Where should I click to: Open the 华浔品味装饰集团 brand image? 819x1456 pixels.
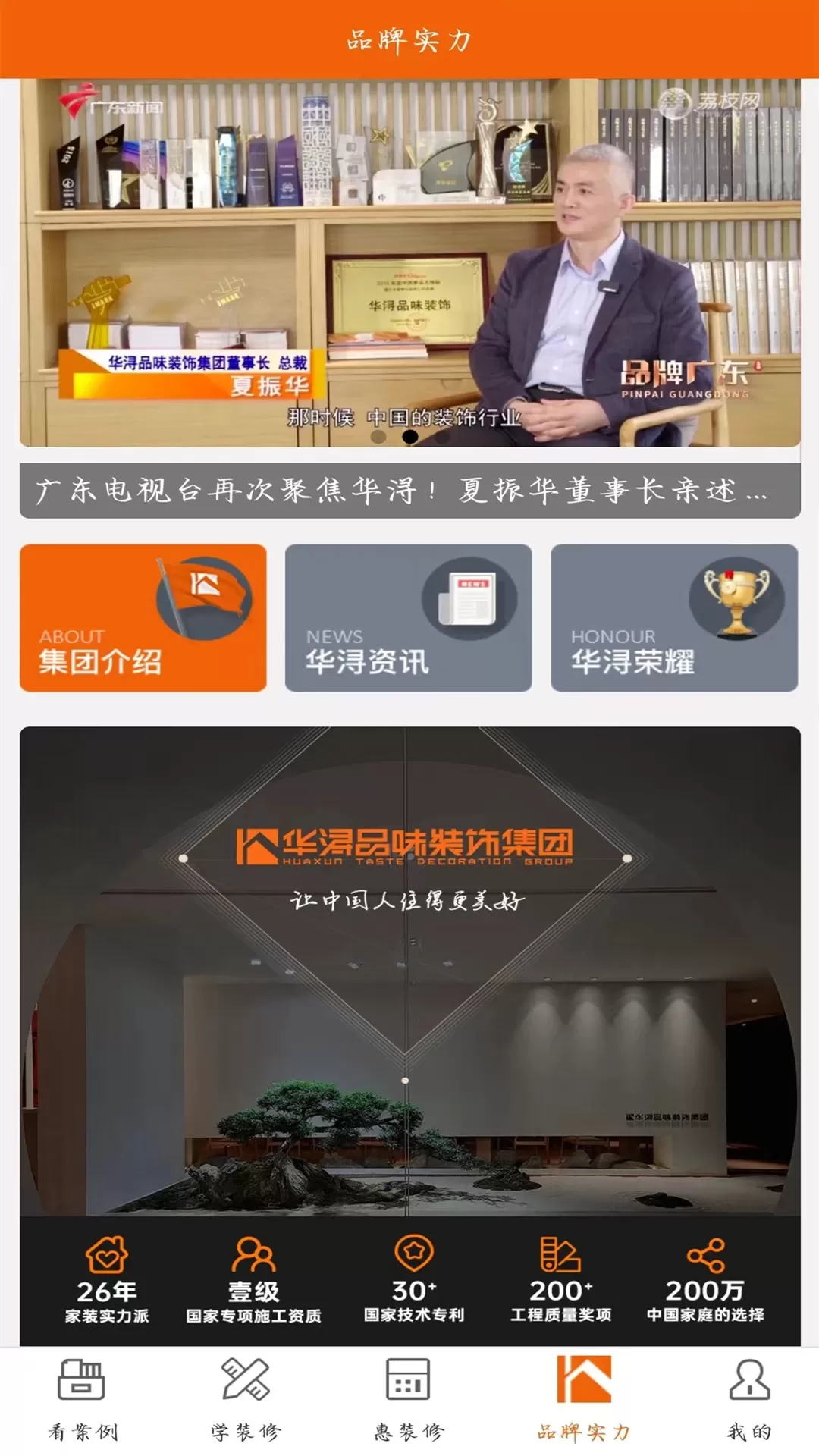pos(409,971)
